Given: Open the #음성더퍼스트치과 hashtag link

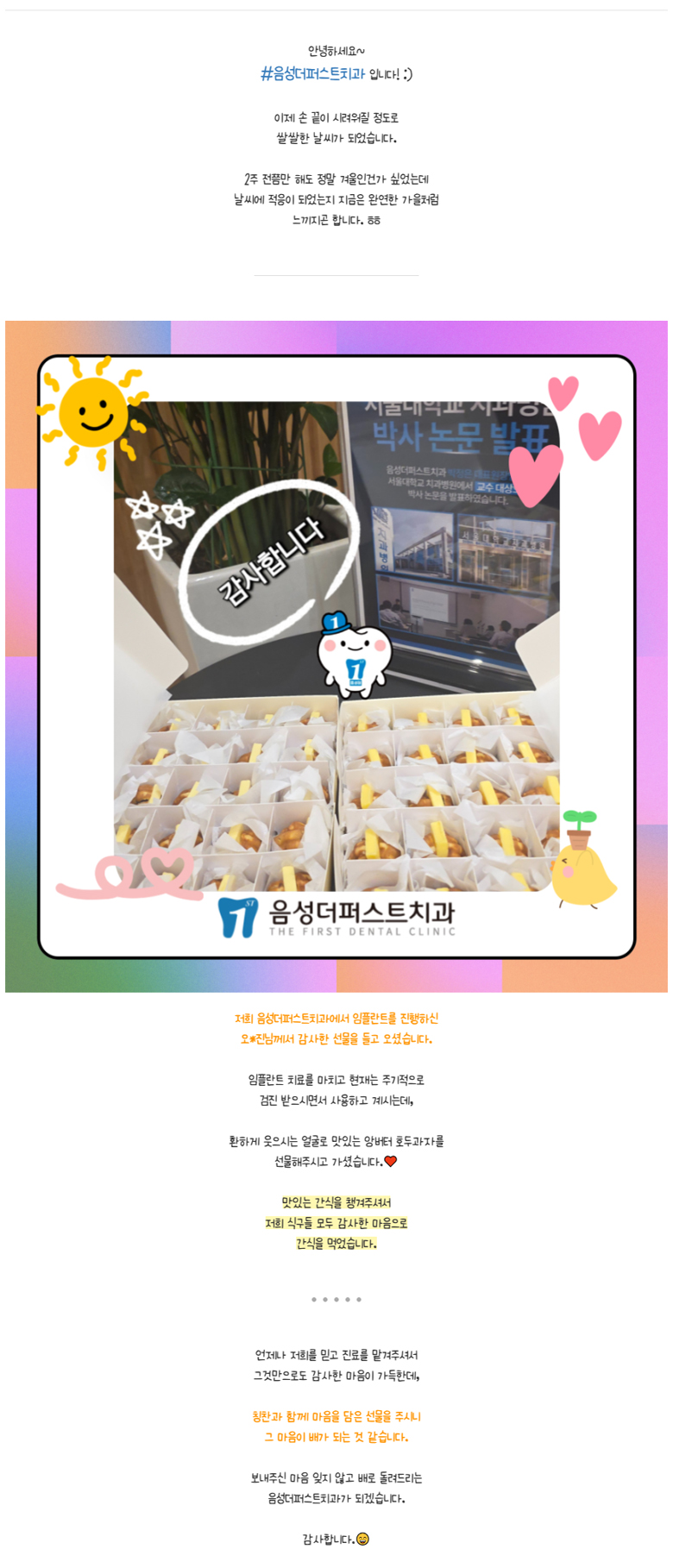Looking at the screenshot, I should (x=312, y=74).
